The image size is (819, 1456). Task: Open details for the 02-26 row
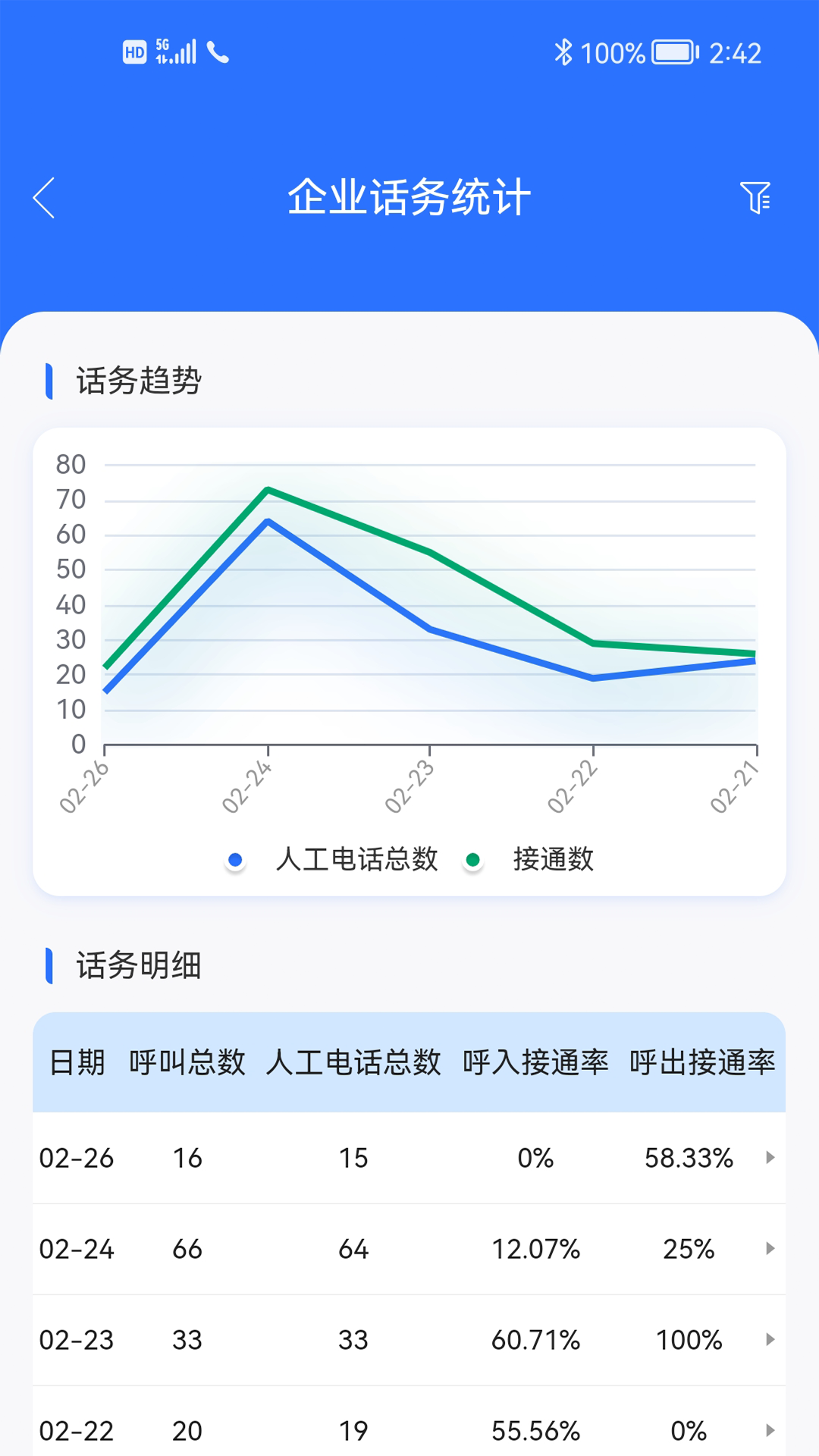[x=409, y=1158]
